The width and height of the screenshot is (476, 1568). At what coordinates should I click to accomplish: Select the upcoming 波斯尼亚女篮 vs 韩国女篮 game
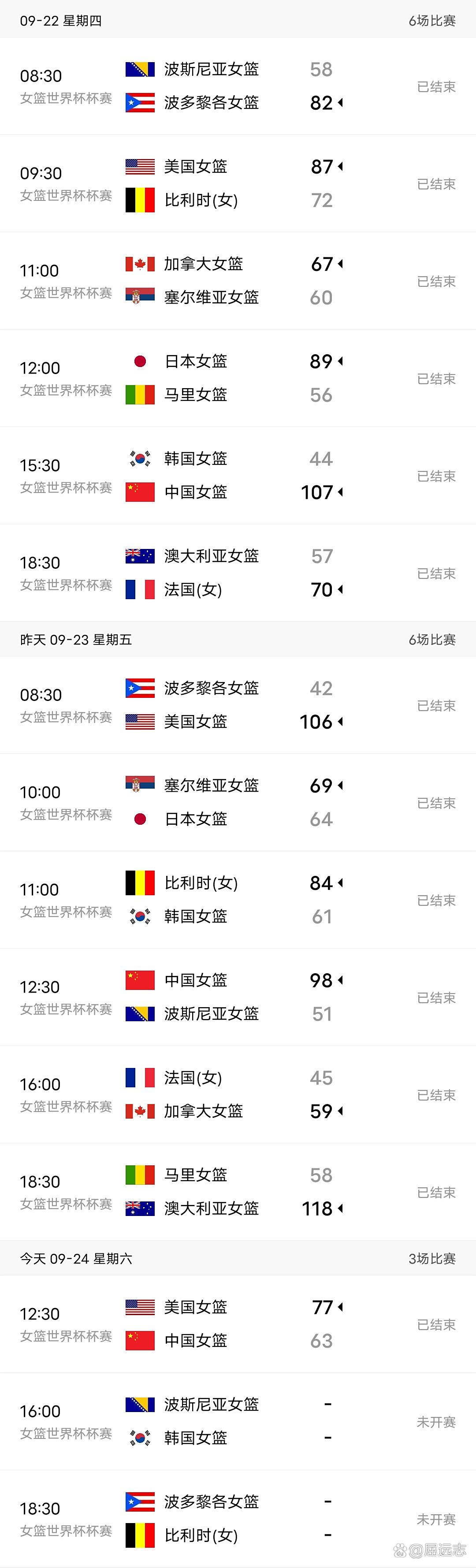pyautogui.click(x=238, y=1421)
